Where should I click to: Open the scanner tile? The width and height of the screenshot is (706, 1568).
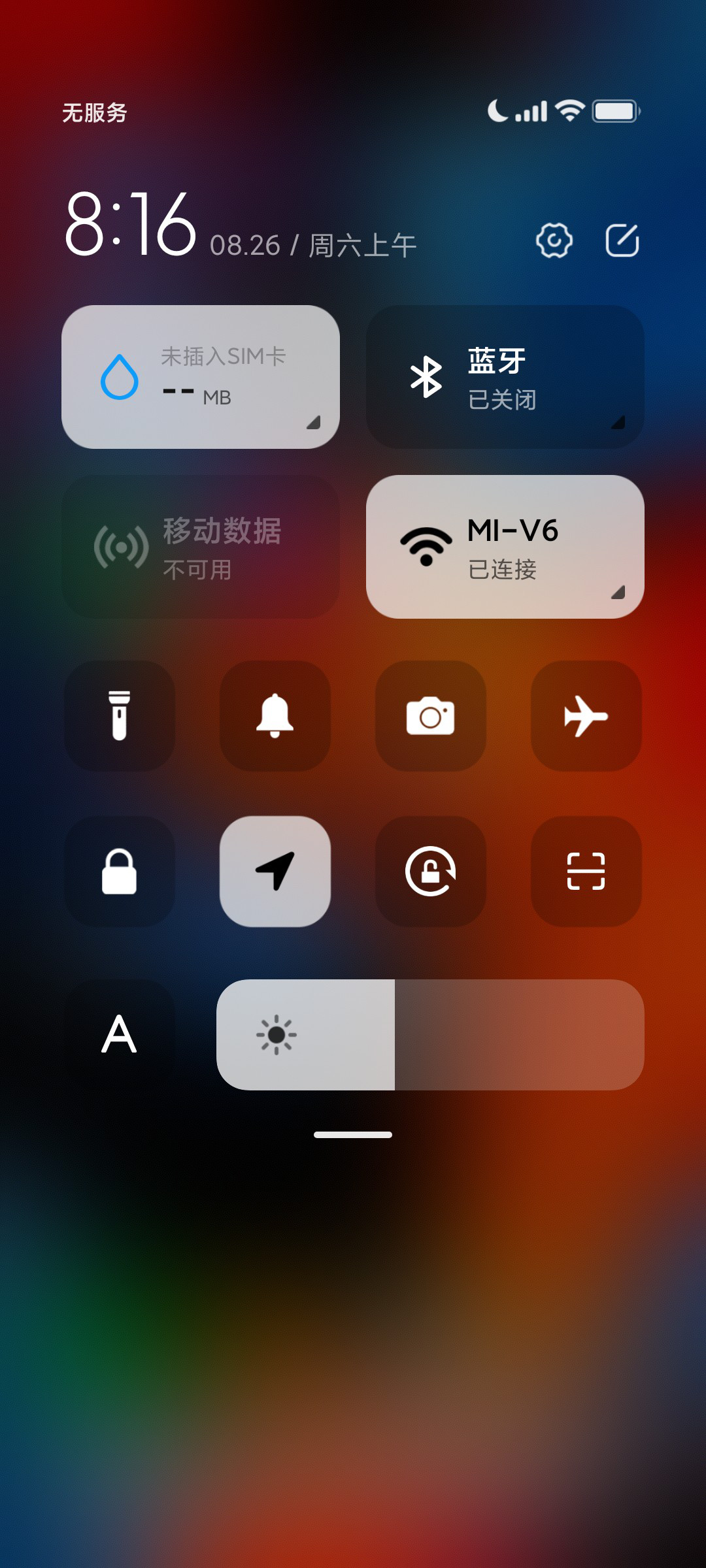(586, 872)
